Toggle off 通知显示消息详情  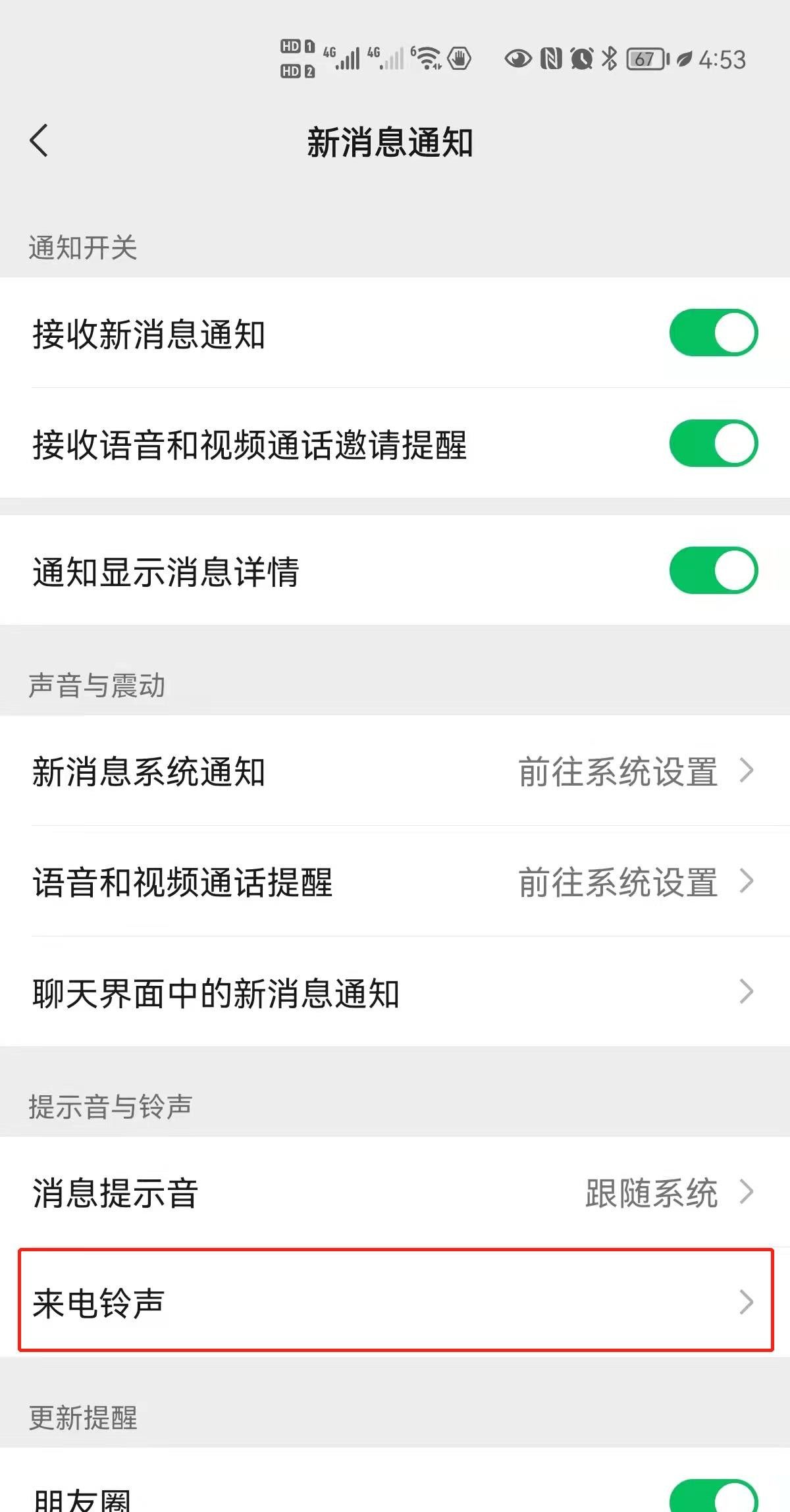tap(715, 572)
